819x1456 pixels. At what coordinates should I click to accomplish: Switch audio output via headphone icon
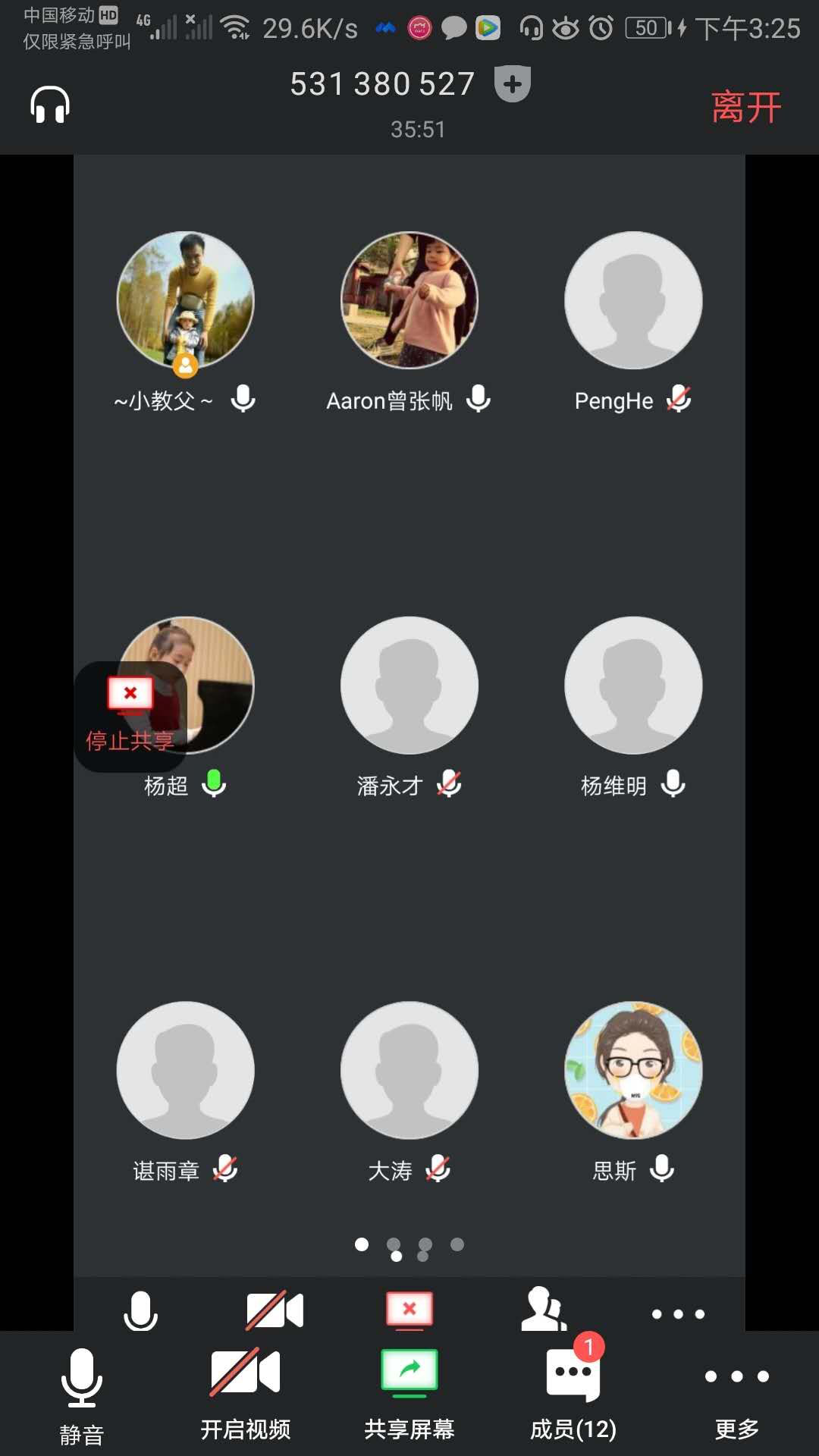tap(50, 105)
